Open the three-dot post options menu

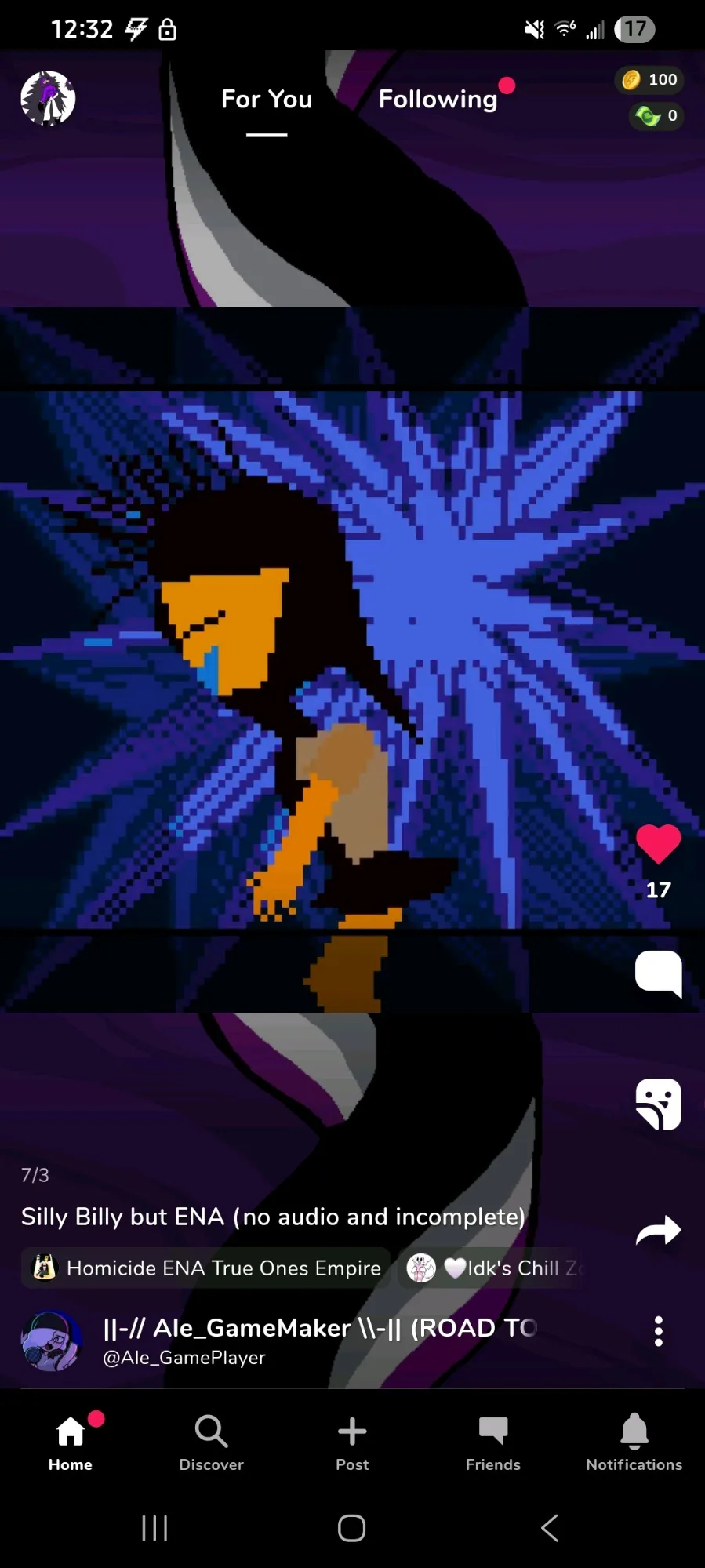coord(658,1331)
